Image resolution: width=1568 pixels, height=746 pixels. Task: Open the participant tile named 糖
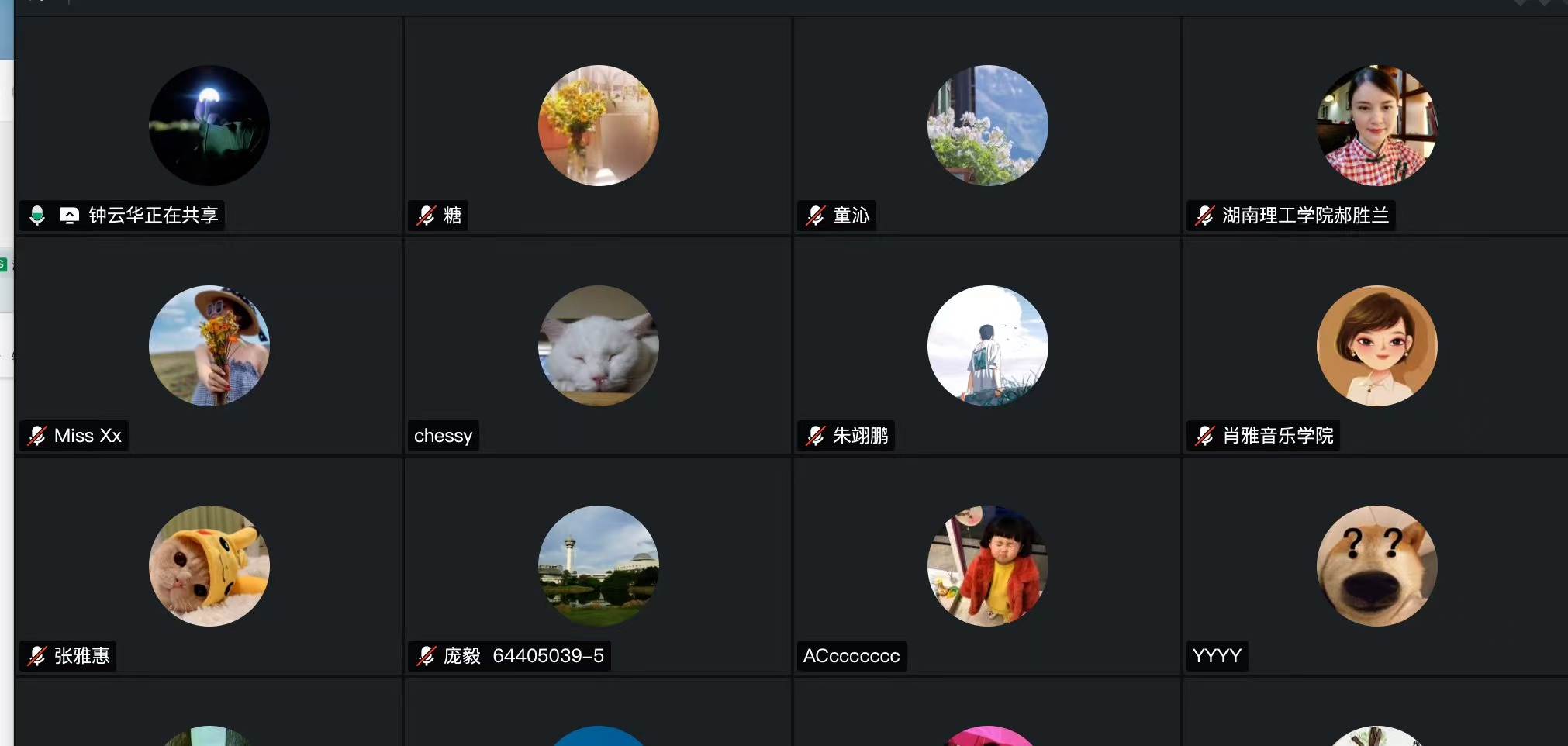[598, 126]
